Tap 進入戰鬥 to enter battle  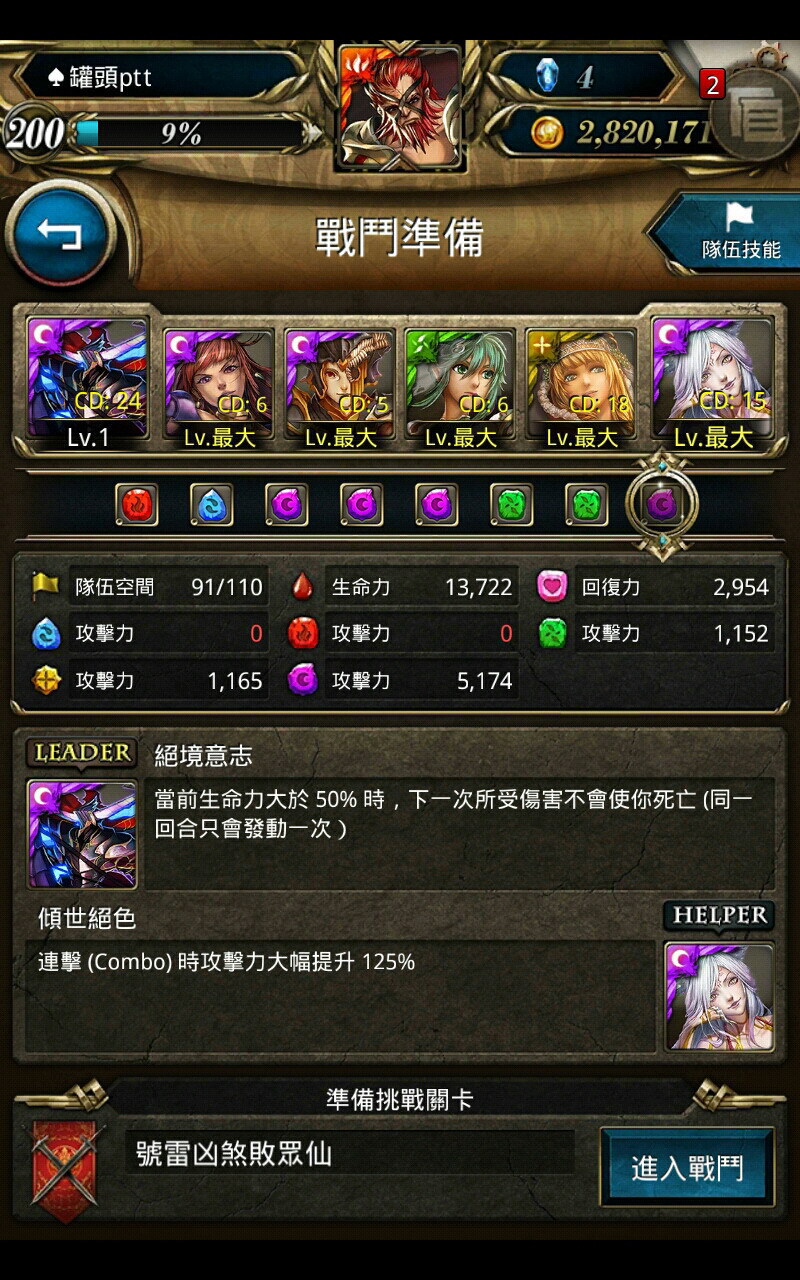coord(687,1167)
